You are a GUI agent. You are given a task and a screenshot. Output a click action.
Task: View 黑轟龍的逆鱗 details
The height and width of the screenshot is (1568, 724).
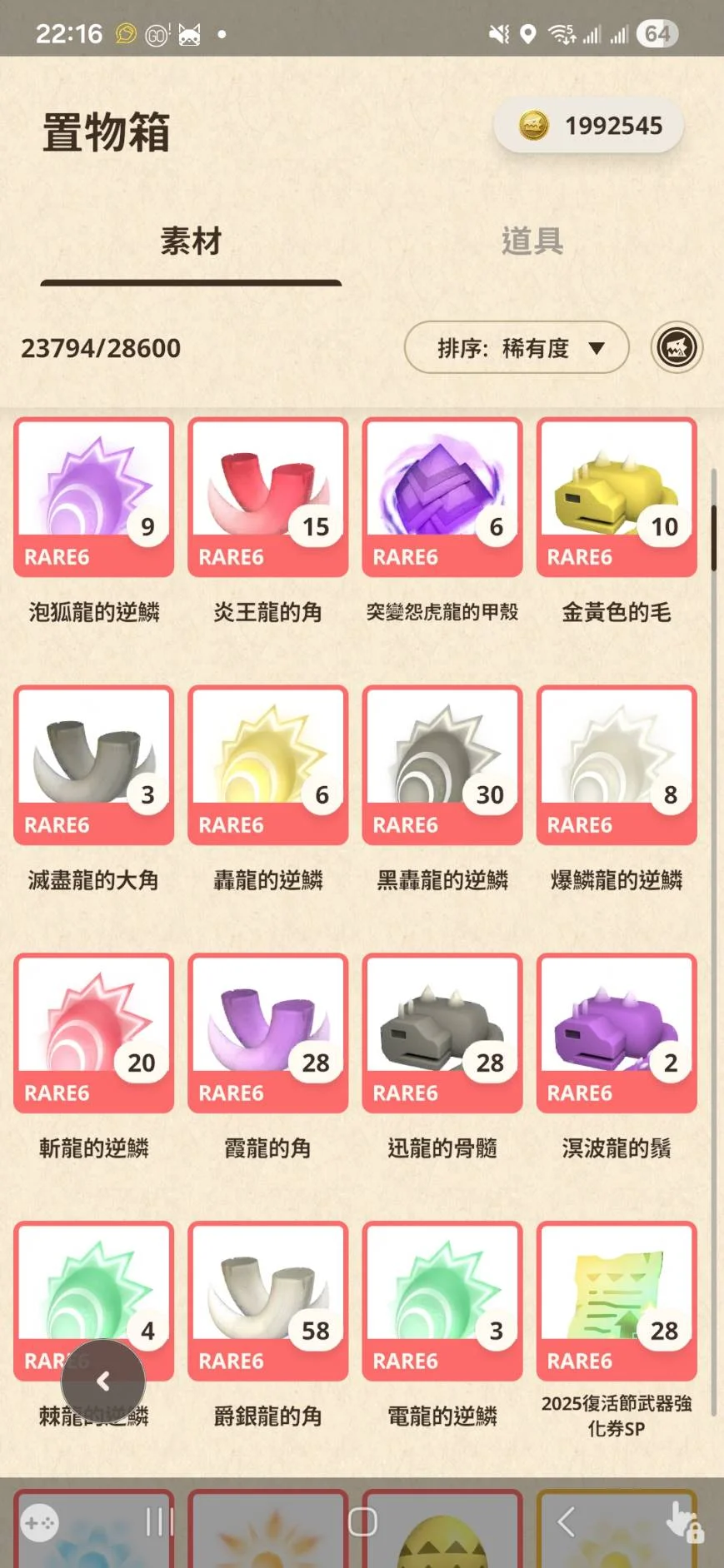pyautogui.click(x=442, y=764)
